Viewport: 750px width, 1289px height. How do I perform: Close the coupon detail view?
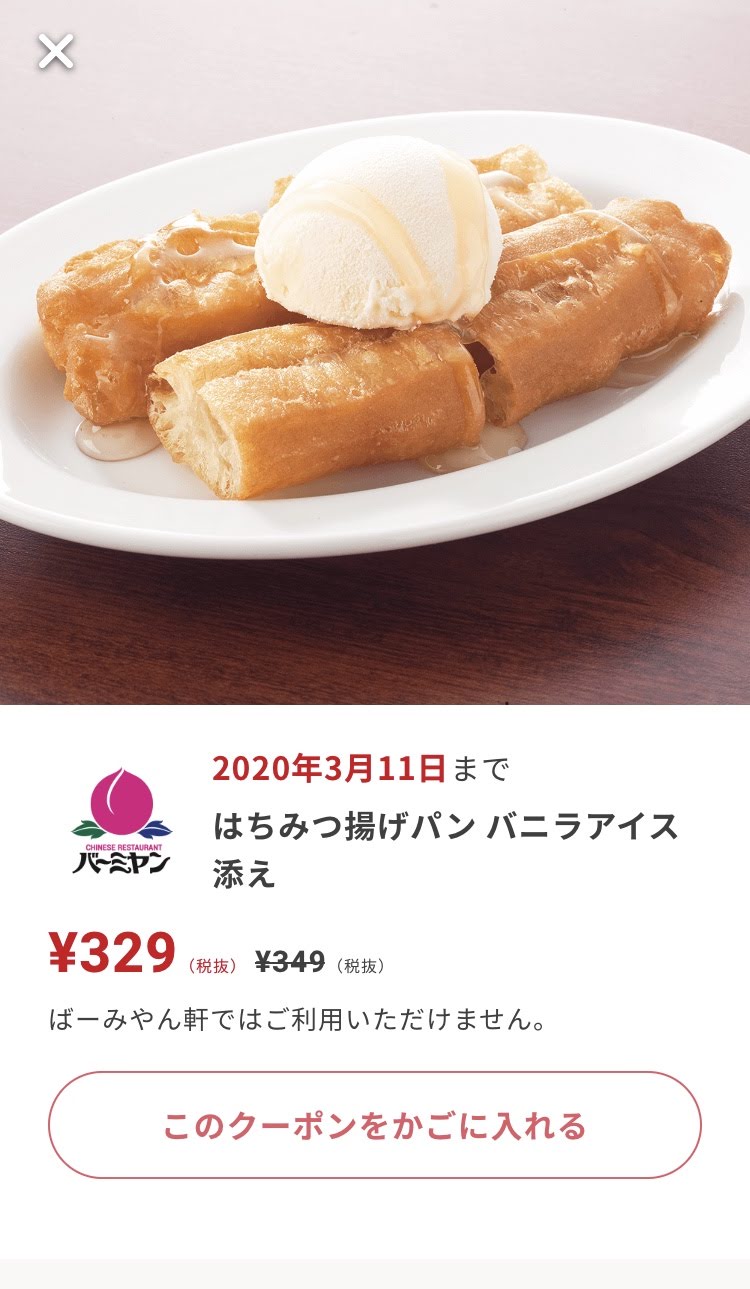click(56, 51)
